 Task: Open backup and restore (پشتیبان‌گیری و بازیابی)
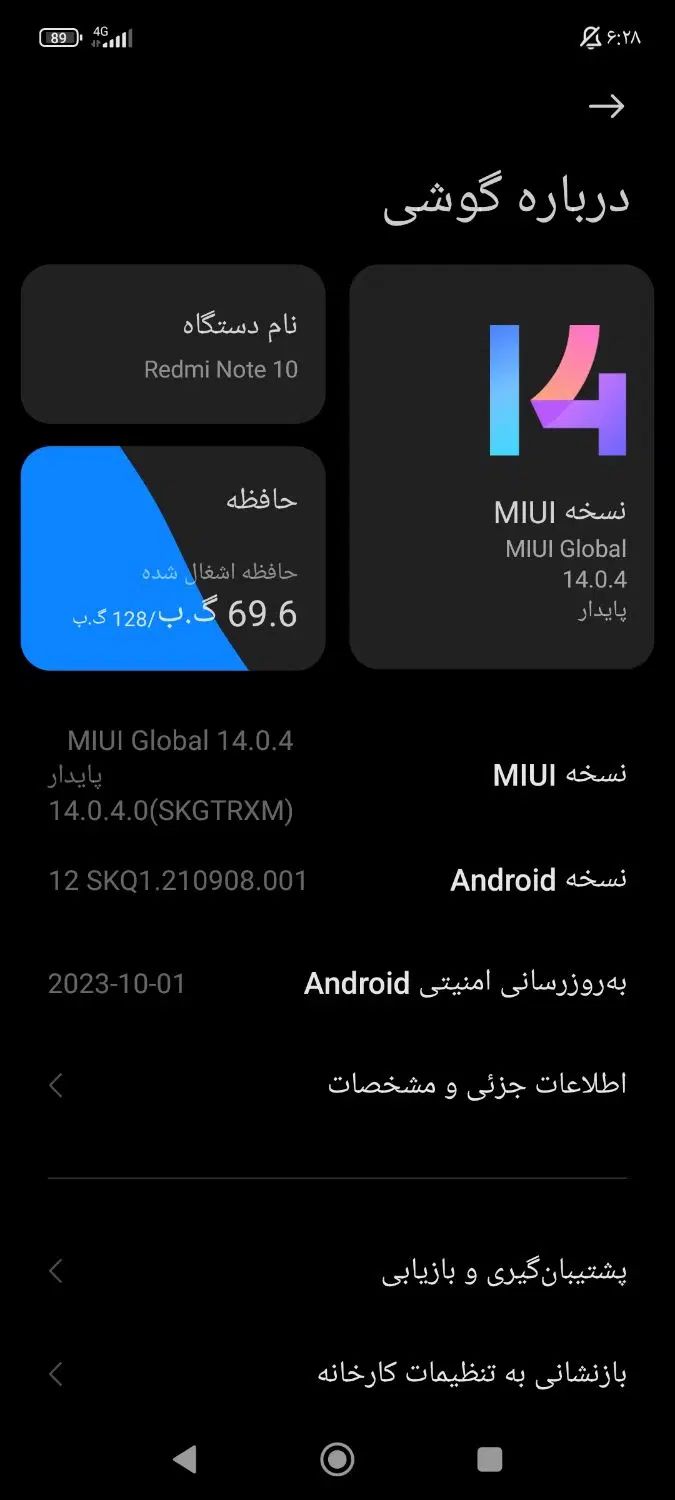tap(337, 1272)
